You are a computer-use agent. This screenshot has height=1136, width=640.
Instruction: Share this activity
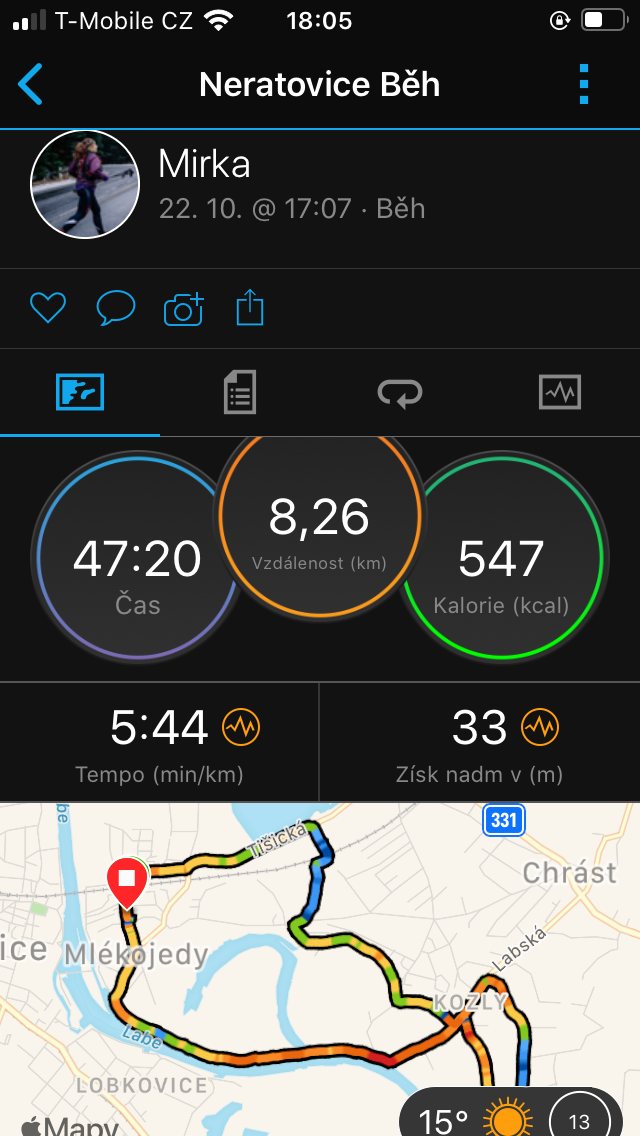click(x=250, y=307)
